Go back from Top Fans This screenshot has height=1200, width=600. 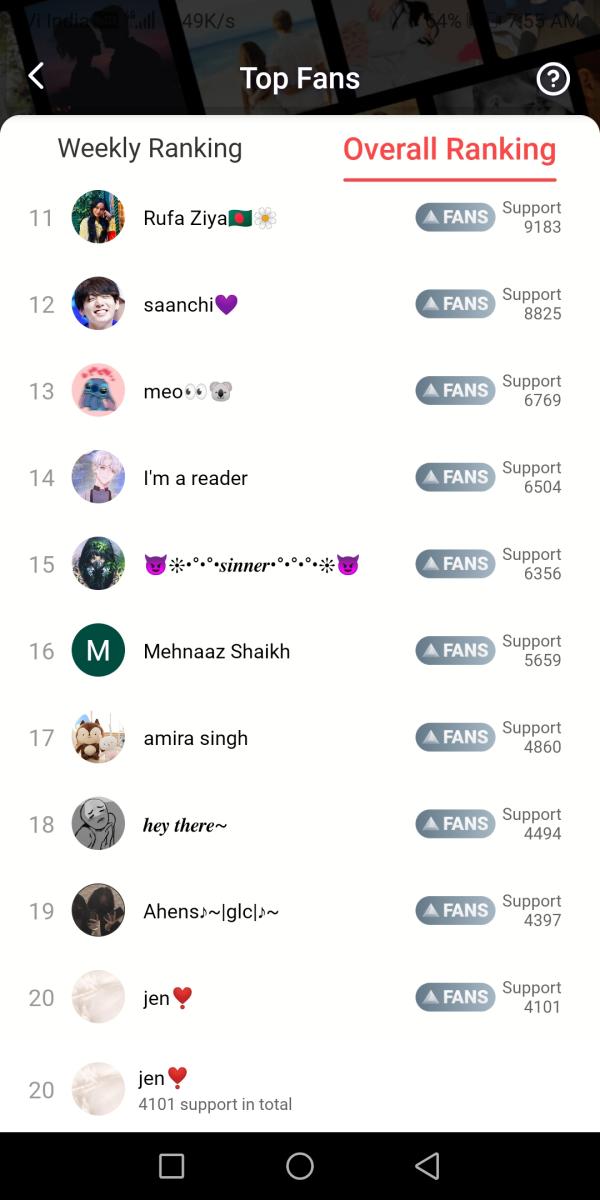coord(37,76)
